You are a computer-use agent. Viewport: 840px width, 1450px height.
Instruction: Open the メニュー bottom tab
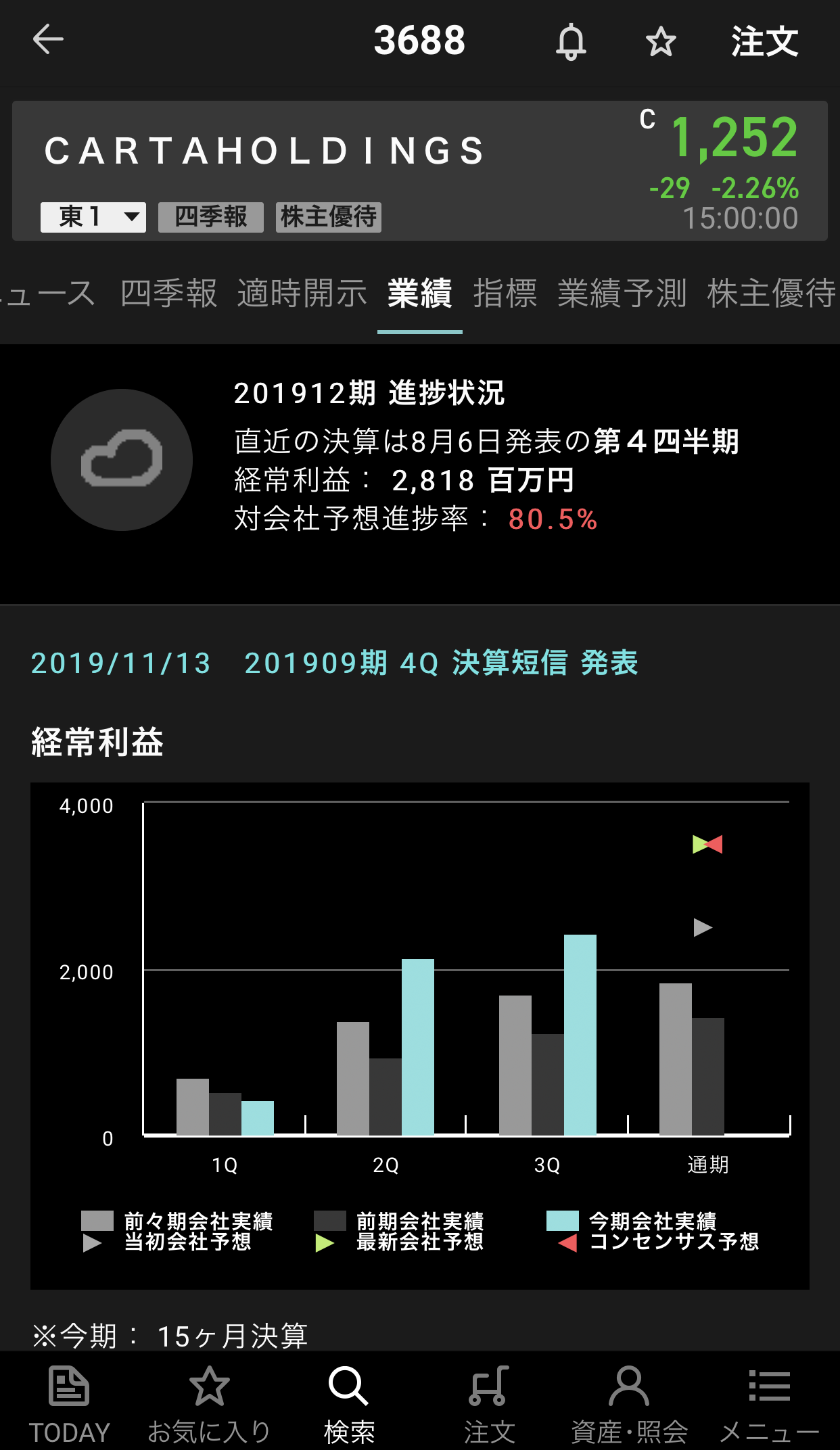(769, 1403)
